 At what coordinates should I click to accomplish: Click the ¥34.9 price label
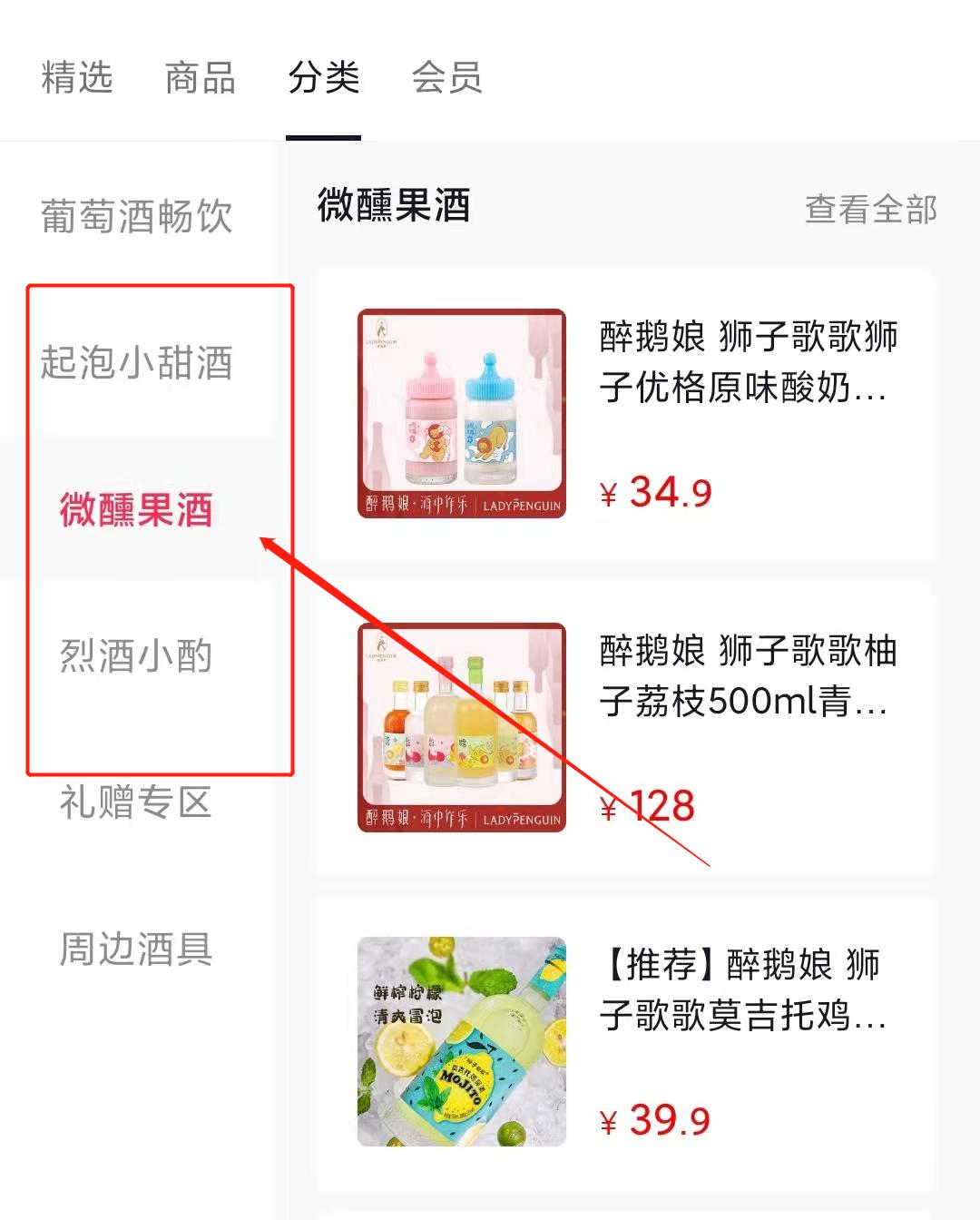click(656, 491)
